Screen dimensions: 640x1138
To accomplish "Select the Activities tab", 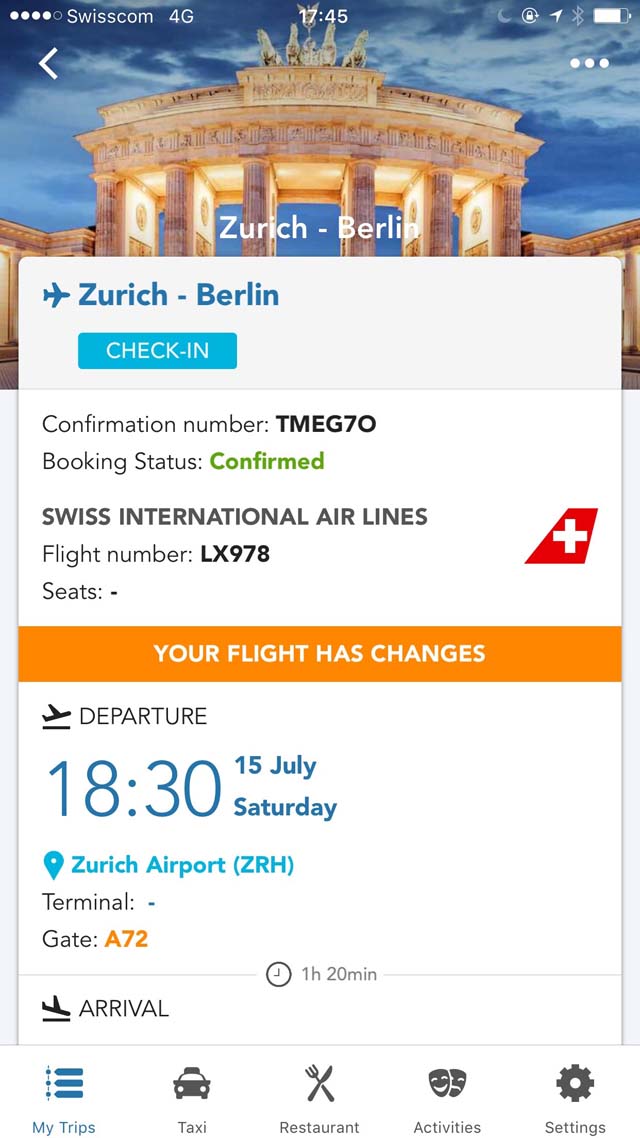I will tap(447, 1094).
